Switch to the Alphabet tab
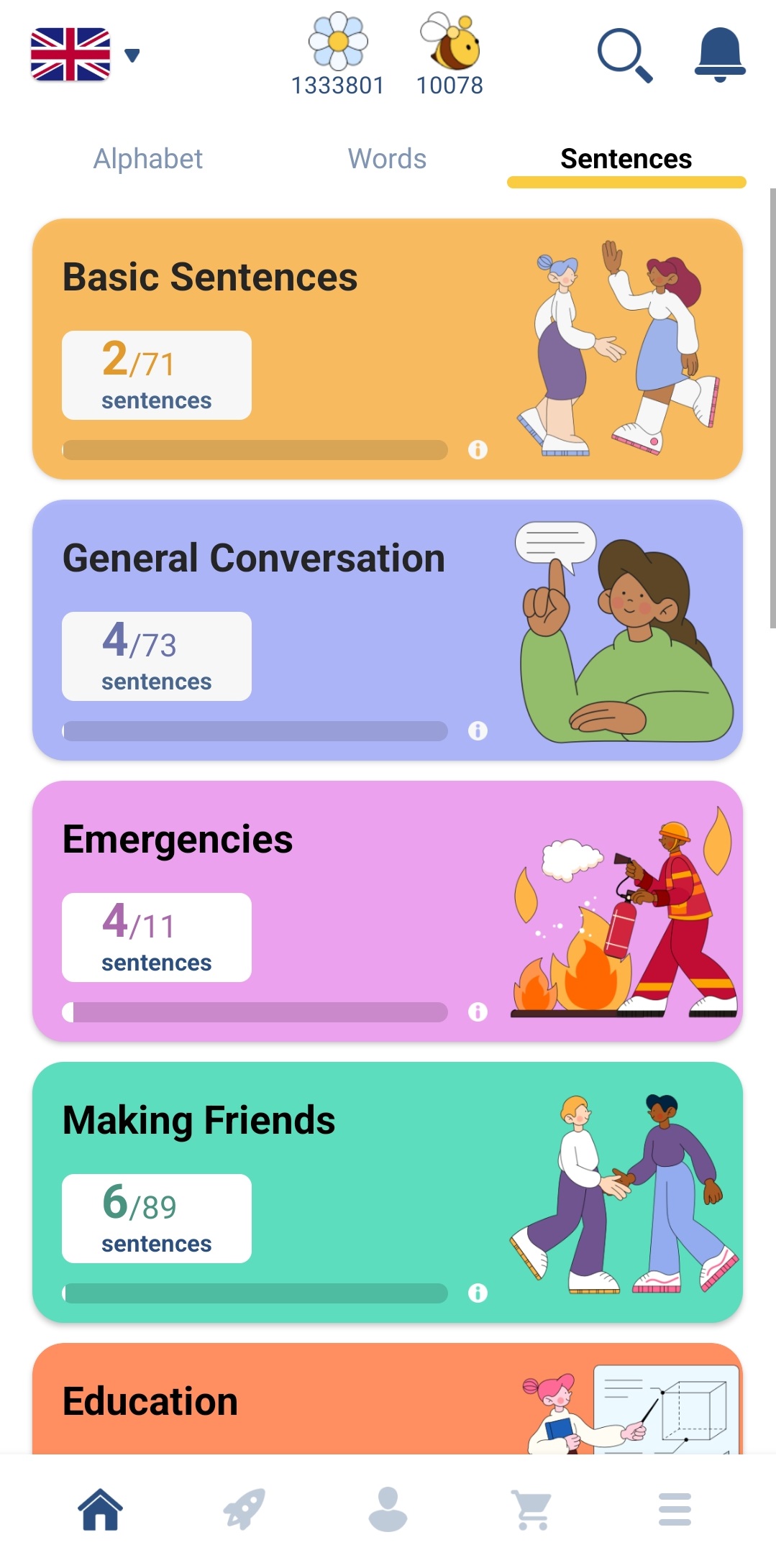 tap(148, 159)
